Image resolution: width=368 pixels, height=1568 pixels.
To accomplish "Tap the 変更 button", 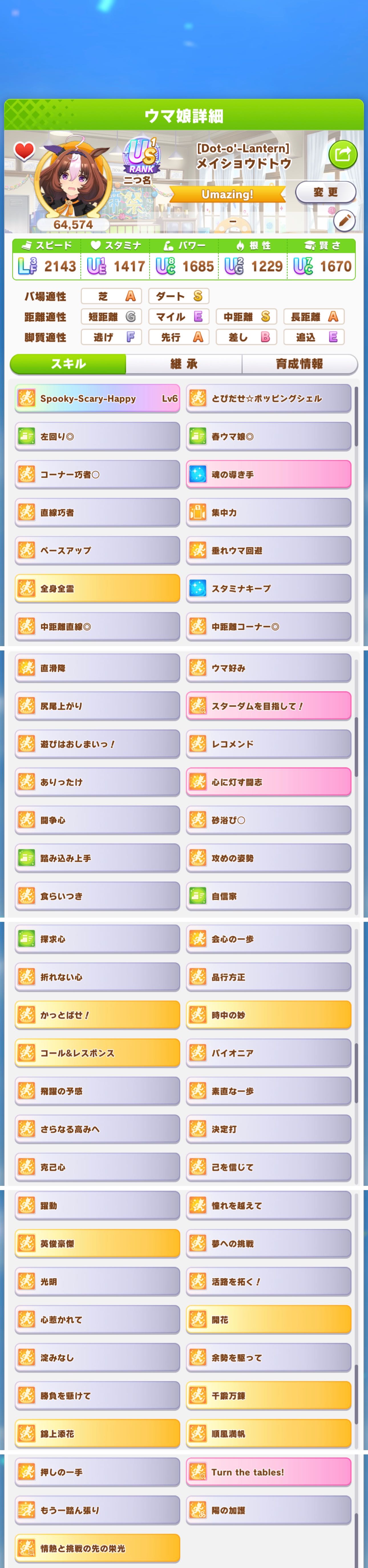I will tap(325, 192).
